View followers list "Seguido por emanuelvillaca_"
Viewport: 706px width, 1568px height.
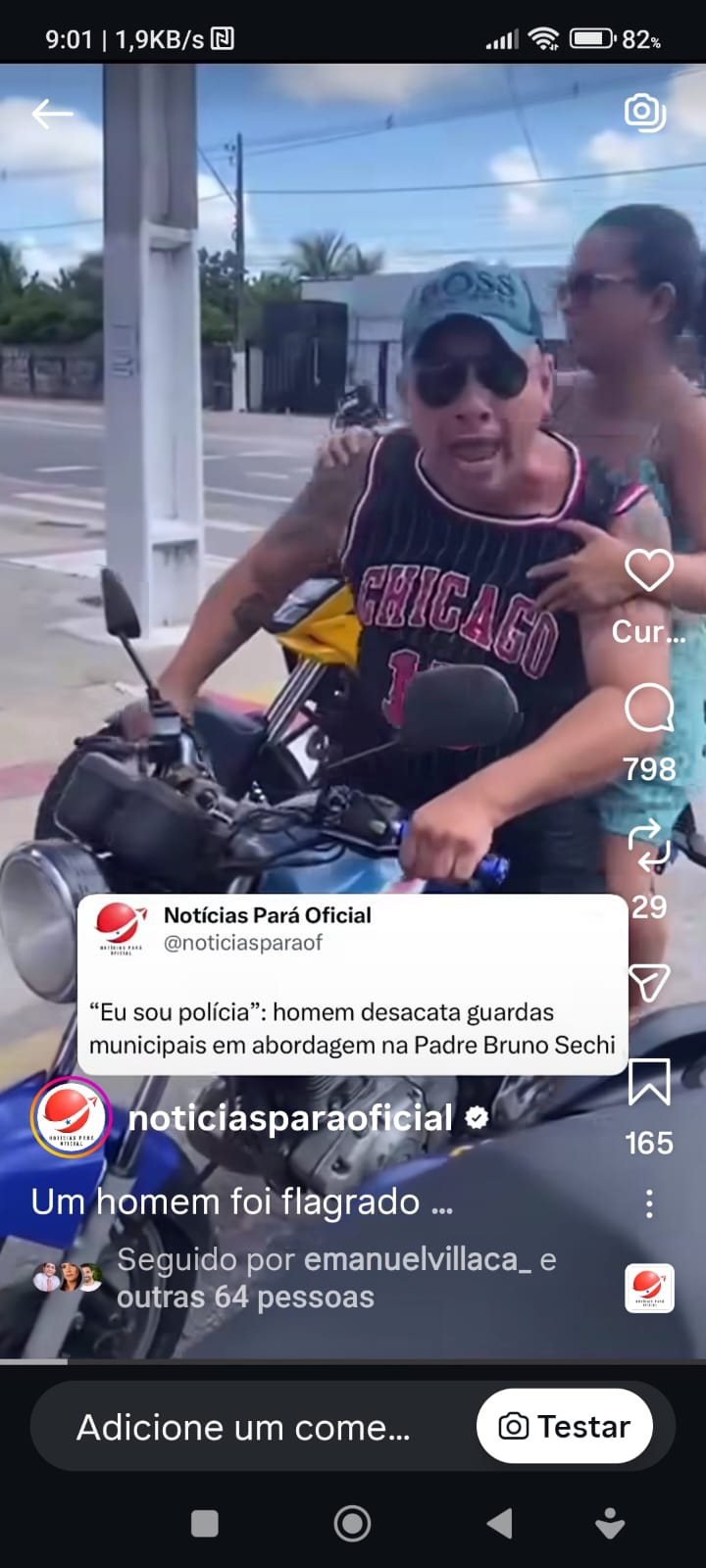click(x=333, y=1278)
